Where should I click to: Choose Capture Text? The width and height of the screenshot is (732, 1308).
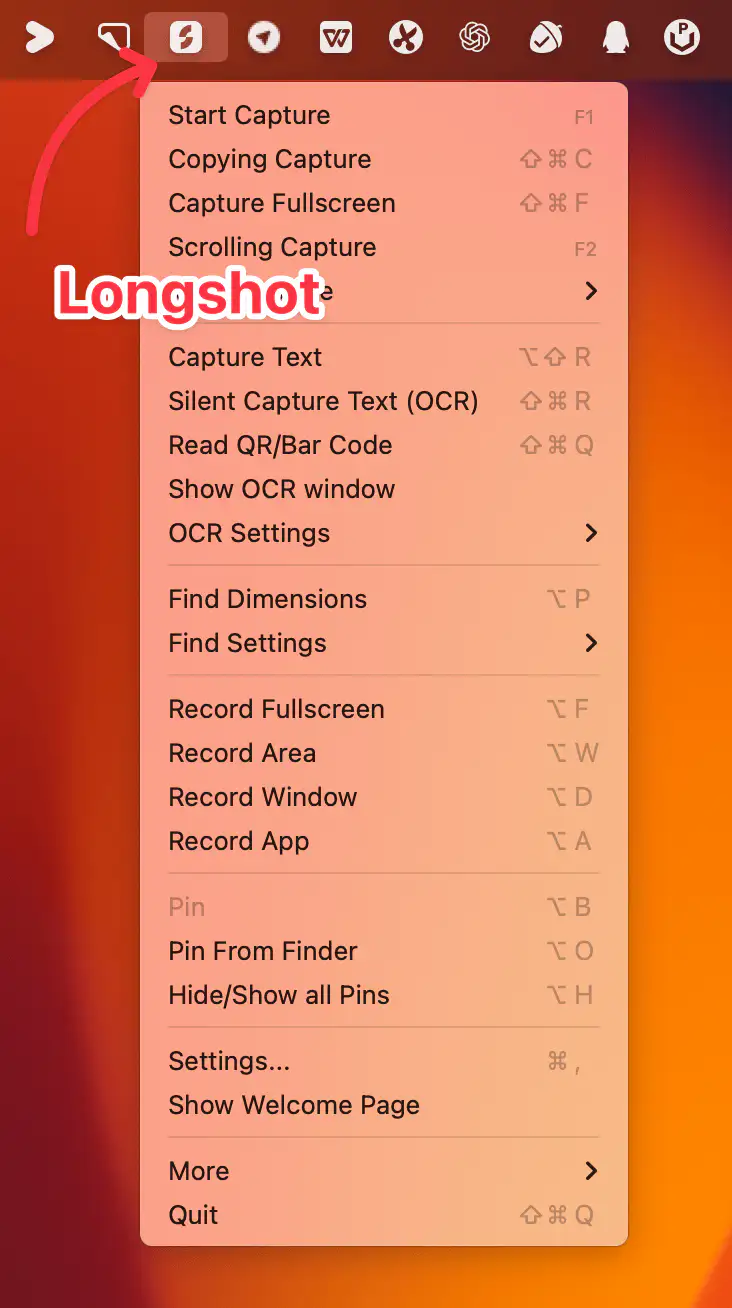(384, 357)
